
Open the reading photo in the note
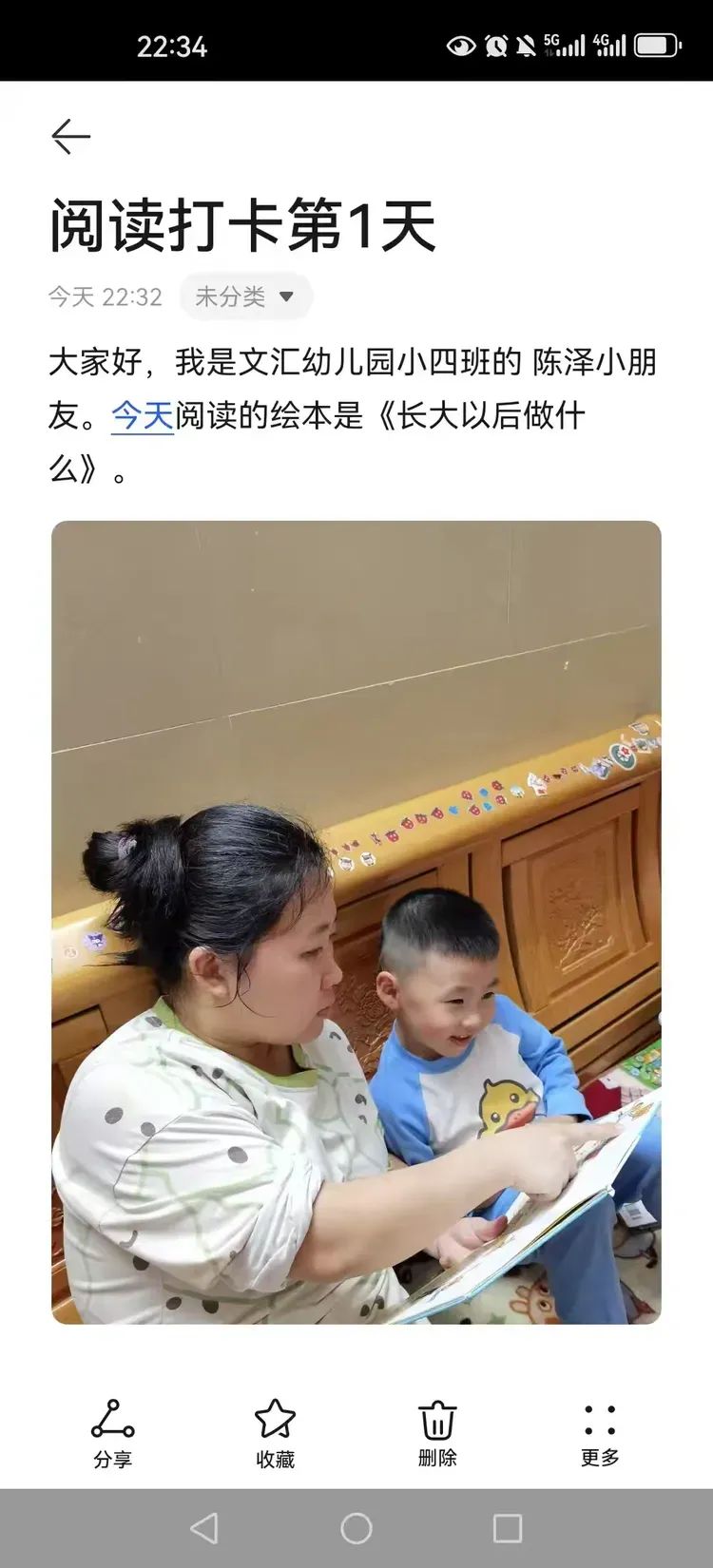pos(356,922)
